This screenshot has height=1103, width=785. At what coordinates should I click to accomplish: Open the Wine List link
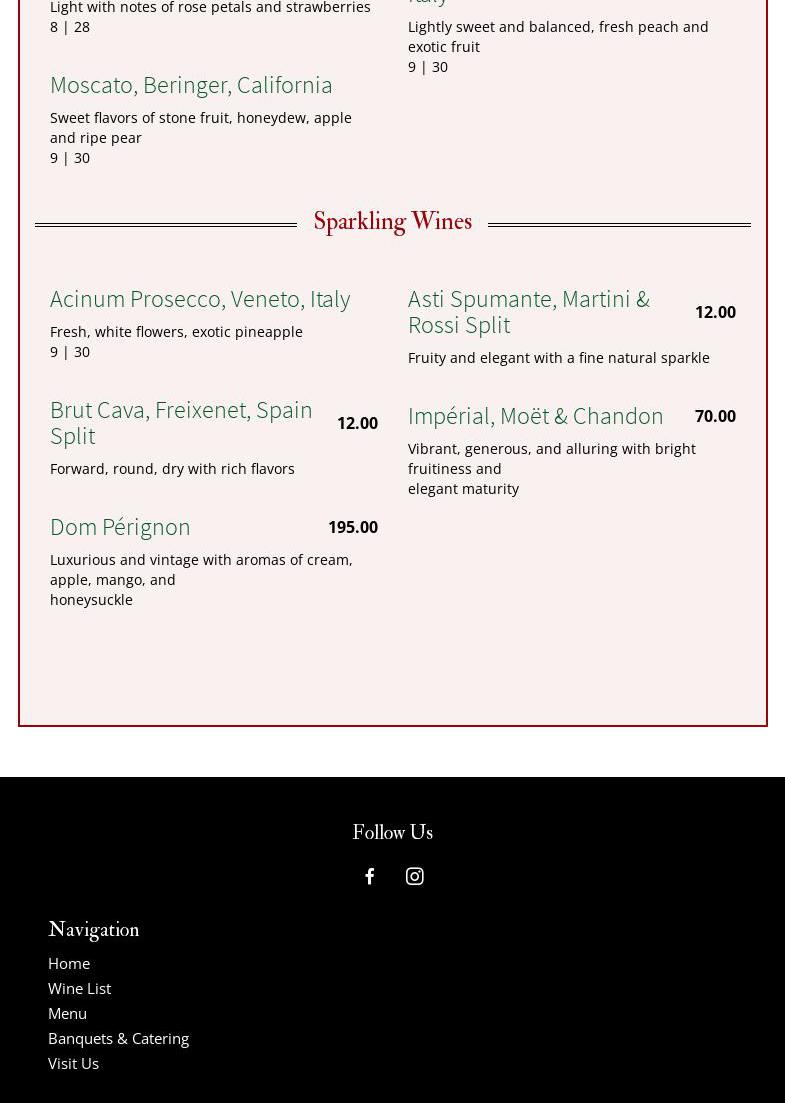tap(79, 988)
